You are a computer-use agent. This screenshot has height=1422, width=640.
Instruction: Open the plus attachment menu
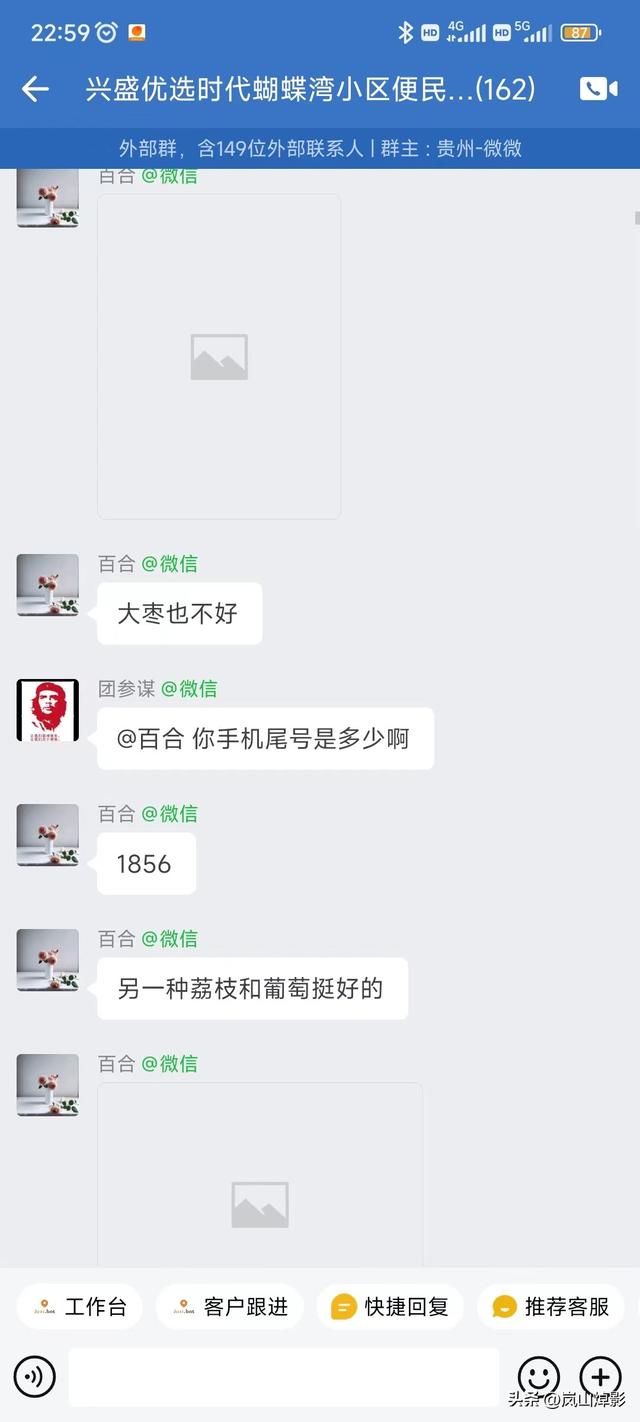tap(600, 1378)
